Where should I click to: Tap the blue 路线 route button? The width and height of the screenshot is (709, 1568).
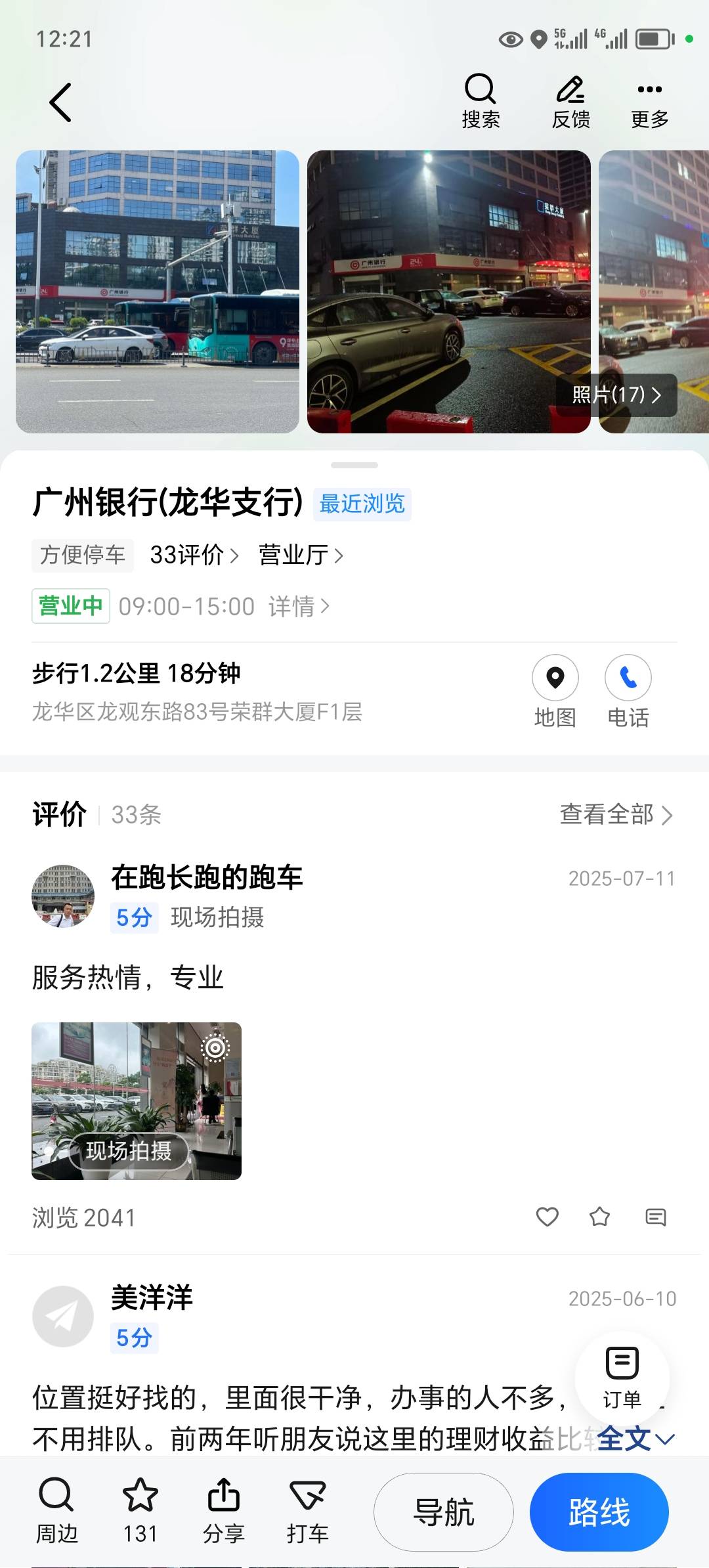click(x=599, y=1512)
